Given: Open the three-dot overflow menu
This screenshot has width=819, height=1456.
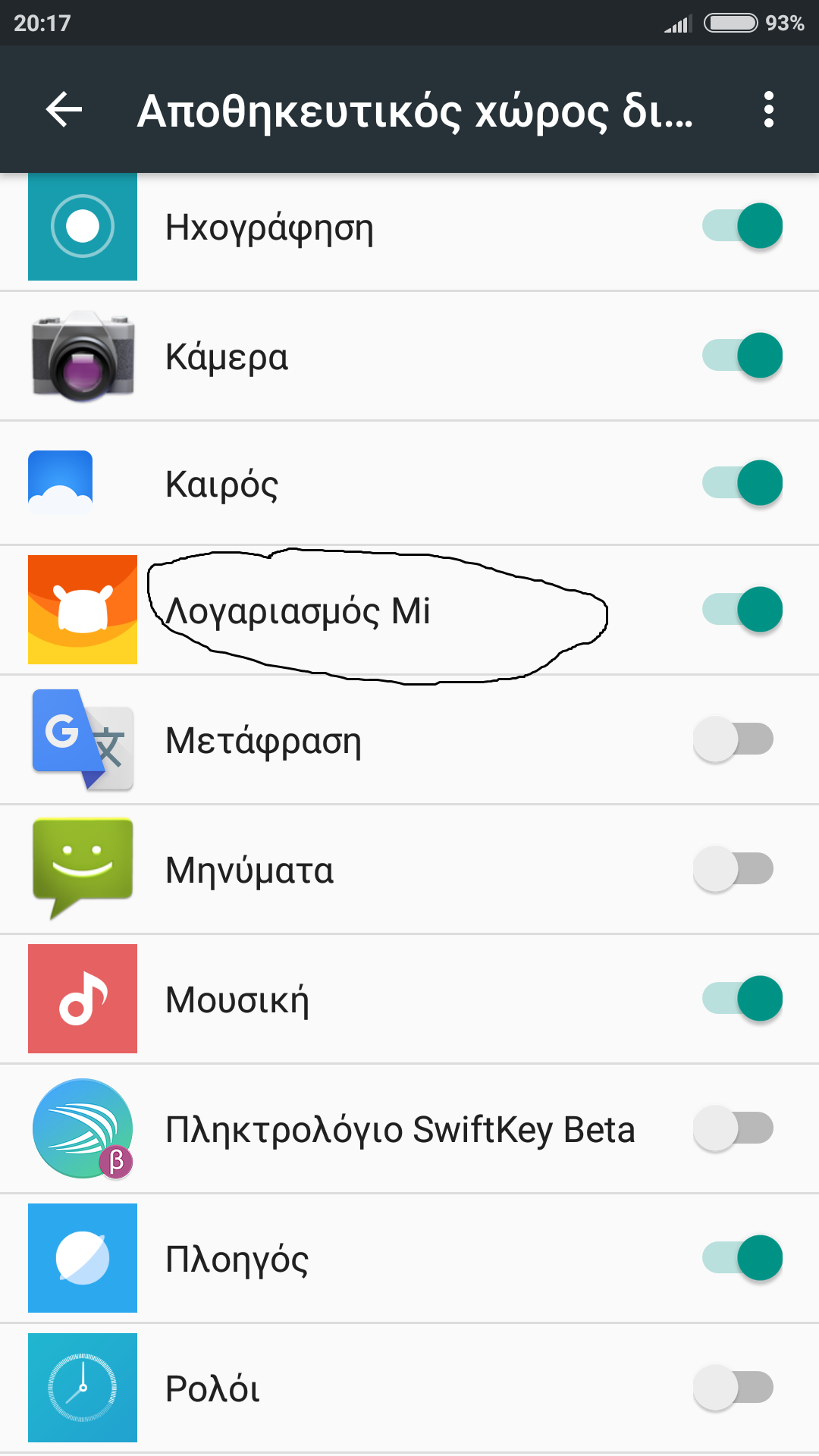Looking at the screenshot, I should click(x=768, y=110).
